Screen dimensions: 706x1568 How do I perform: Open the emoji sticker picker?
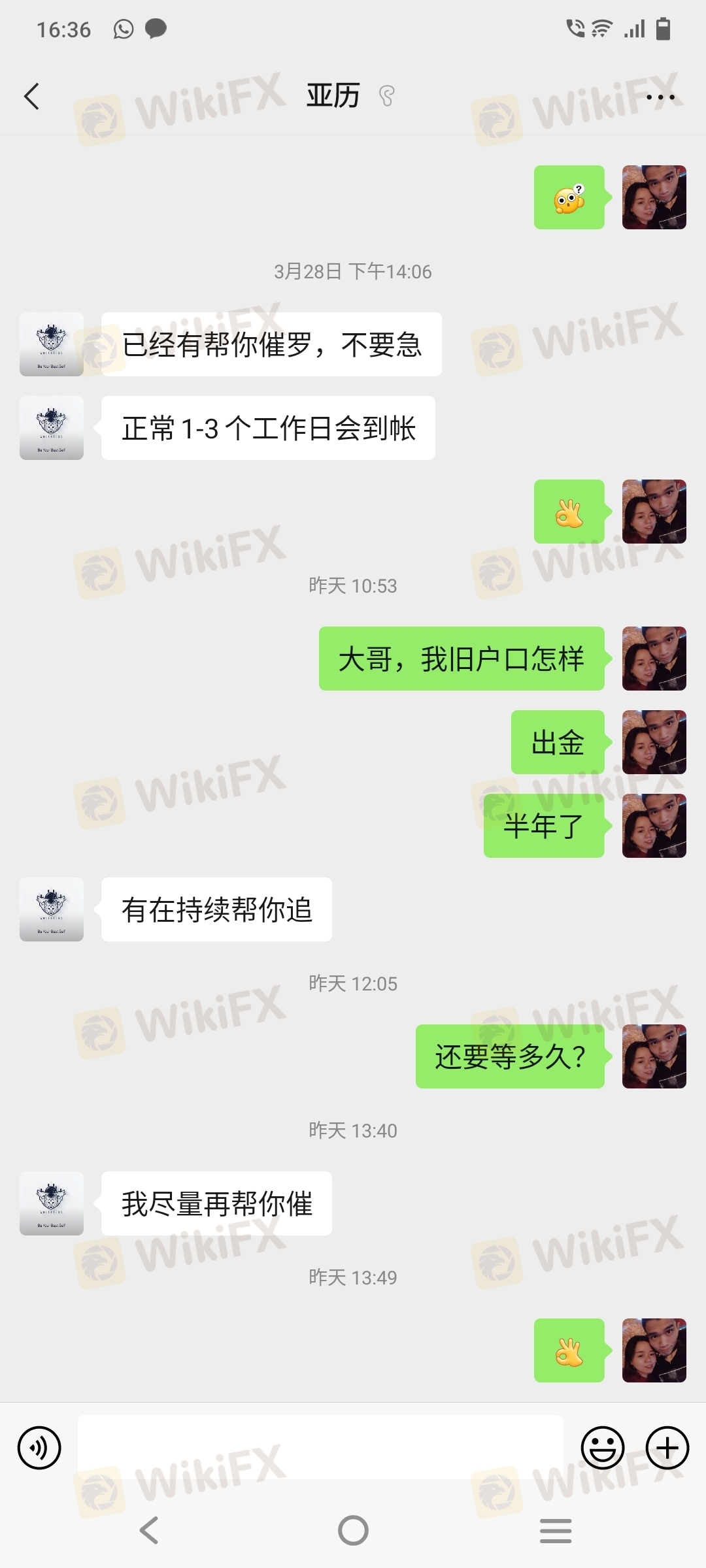click(603, 1447)
